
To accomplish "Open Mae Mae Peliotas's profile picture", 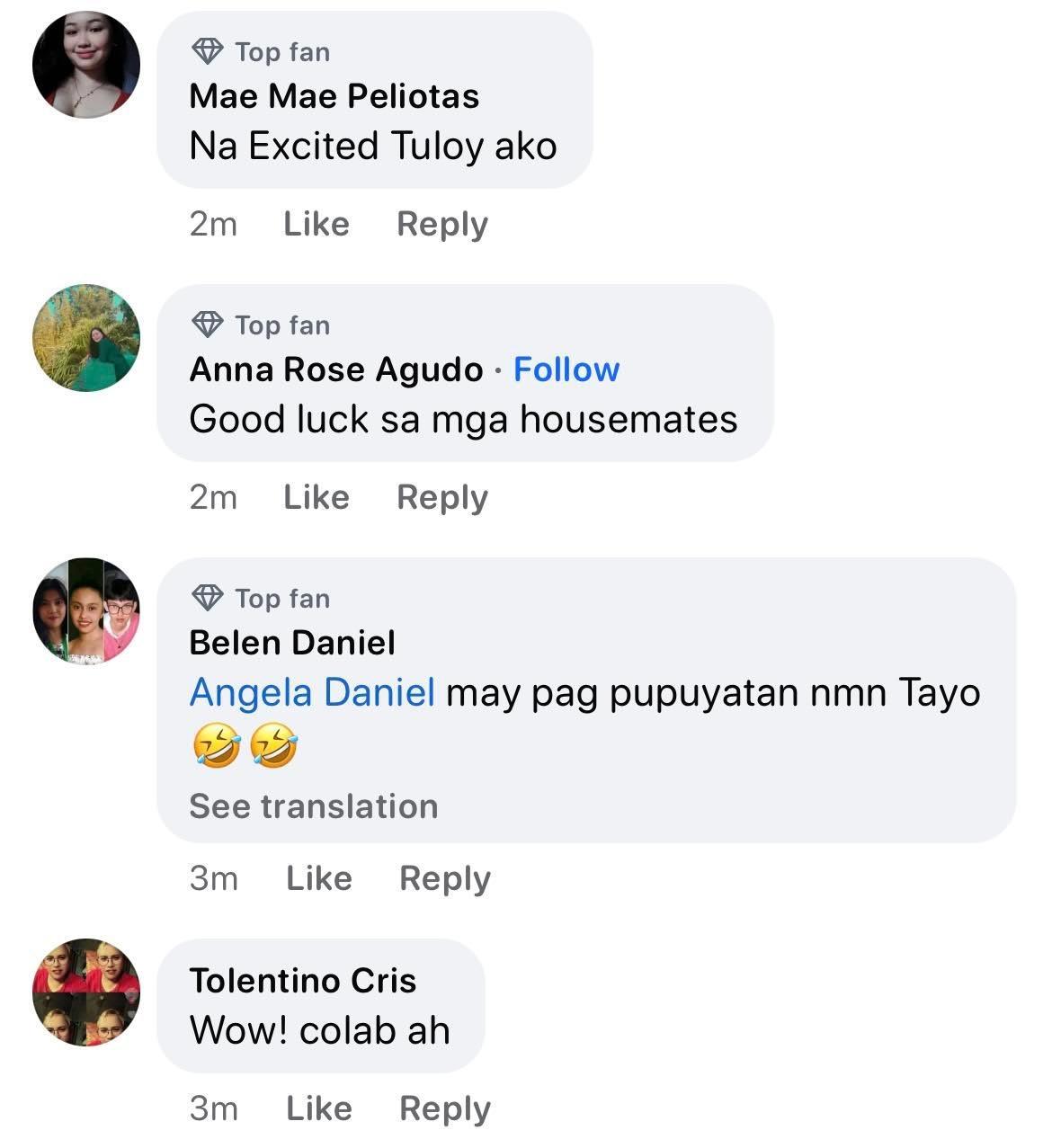I will pos(86,65).
